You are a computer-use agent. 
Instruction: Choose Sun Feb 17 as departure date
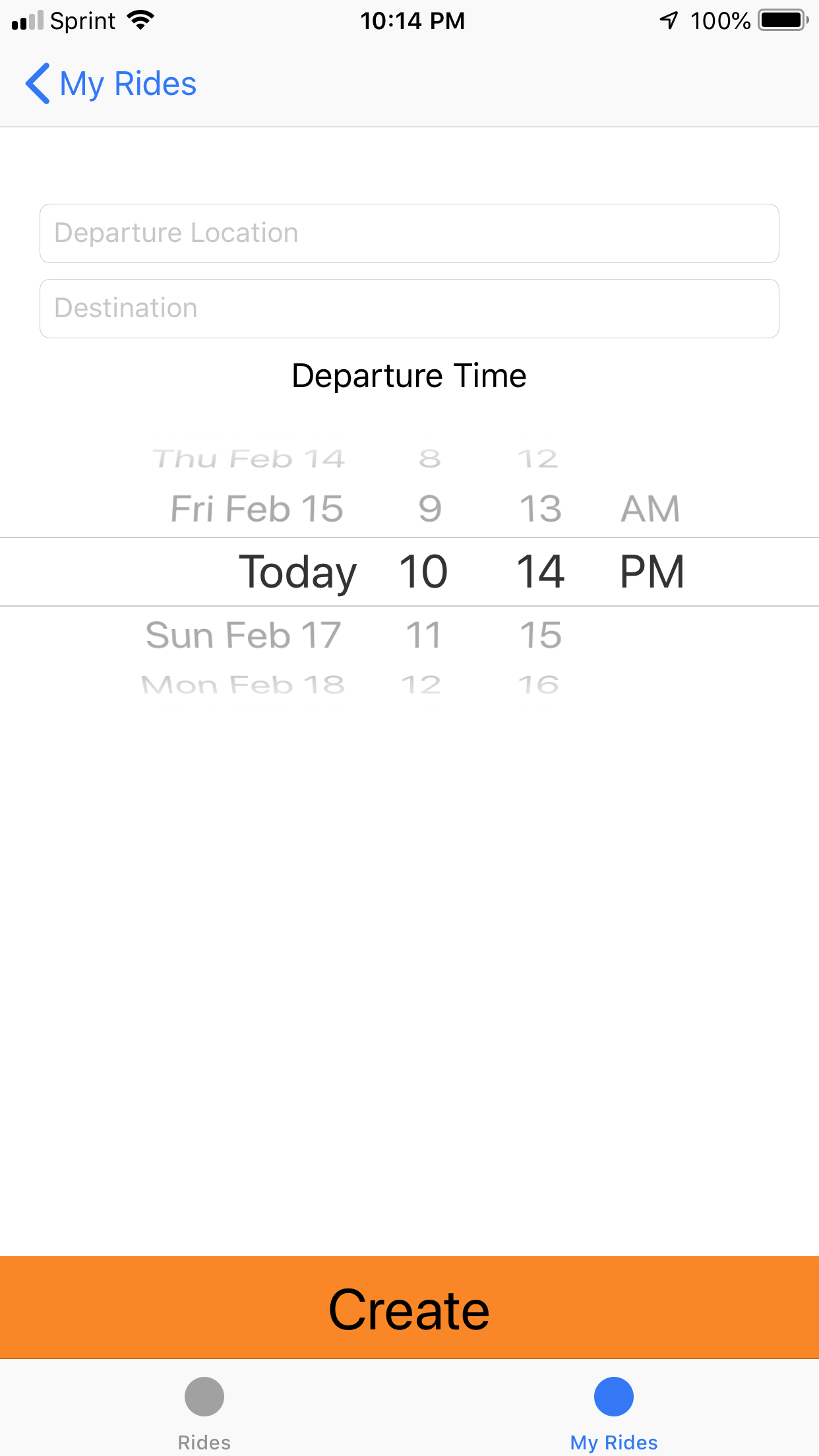(243, 635)
